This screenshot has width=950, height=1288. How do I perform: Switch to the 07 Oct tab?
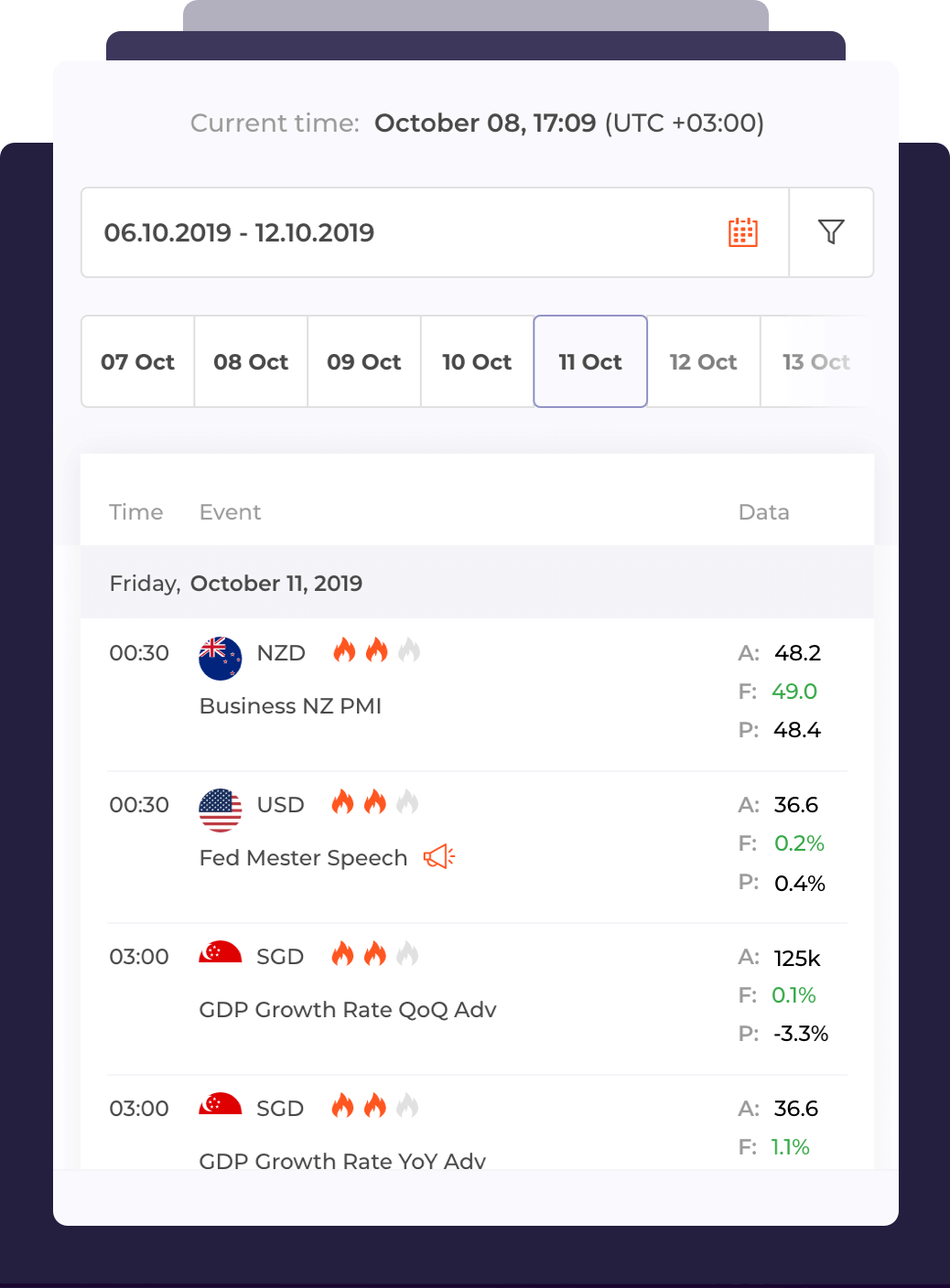[x=138, y=362]
